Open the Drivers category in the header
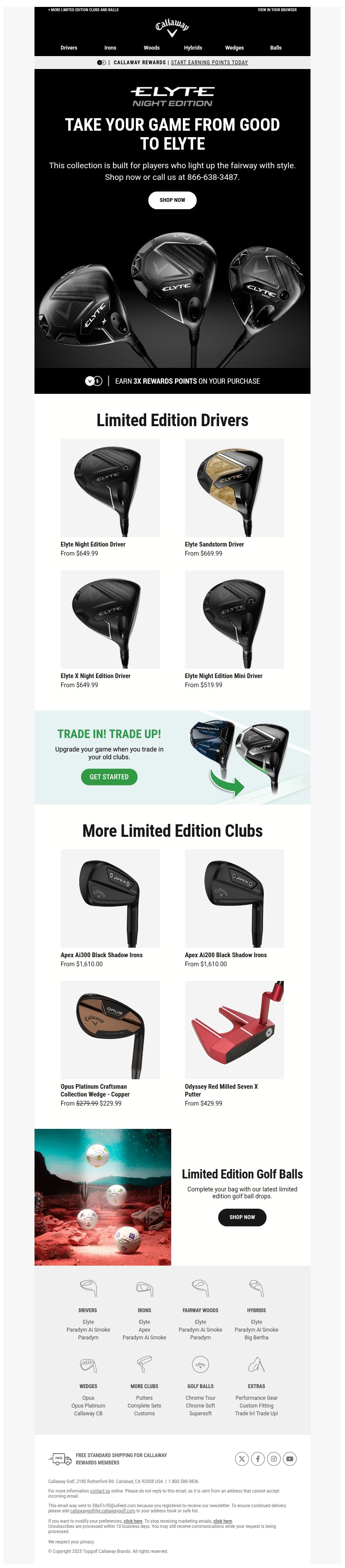The image size is (345, 1568). click(x=69, y=47)
